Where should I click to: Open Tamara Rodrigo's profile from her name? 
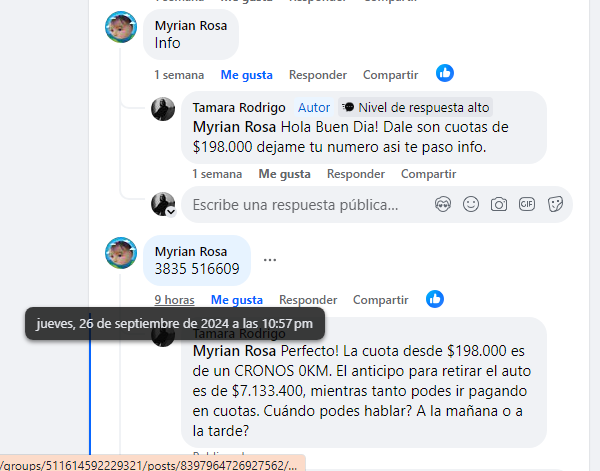click(239, 107)
